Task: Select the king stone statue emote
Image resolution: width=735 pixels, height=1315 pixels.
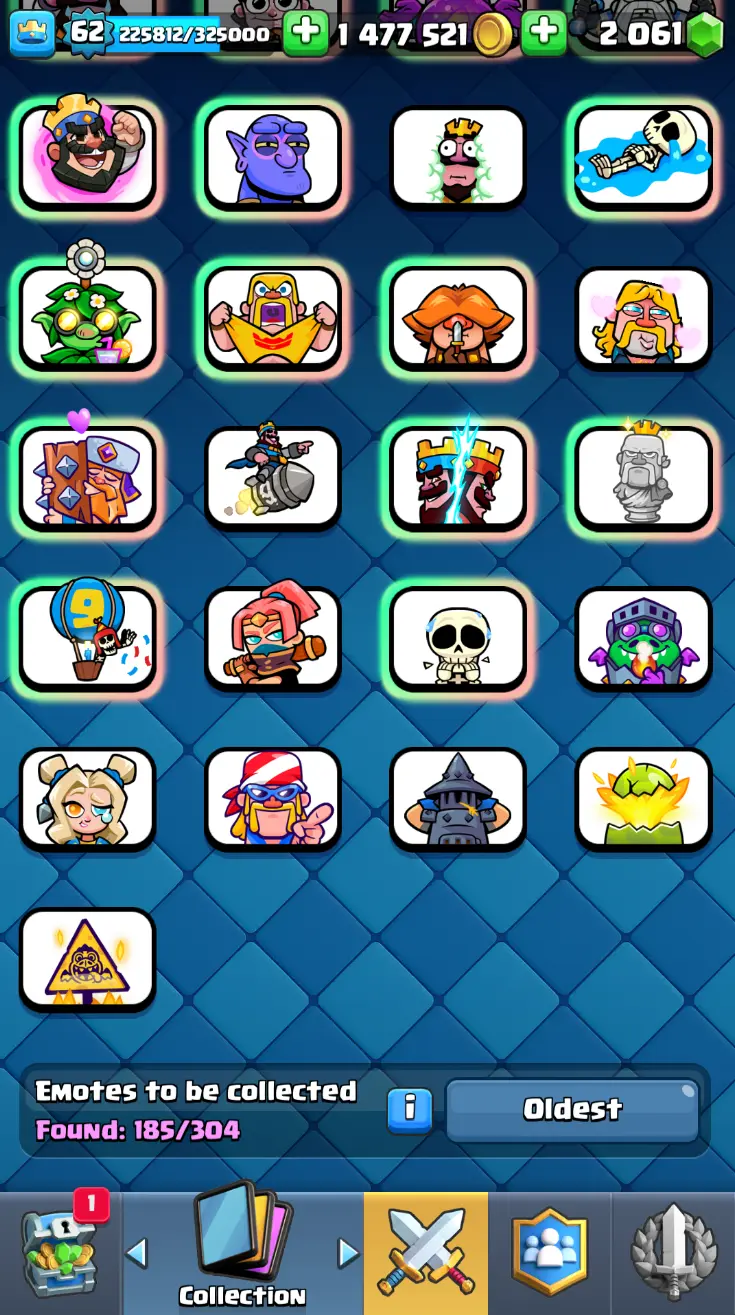Action: 643,477
